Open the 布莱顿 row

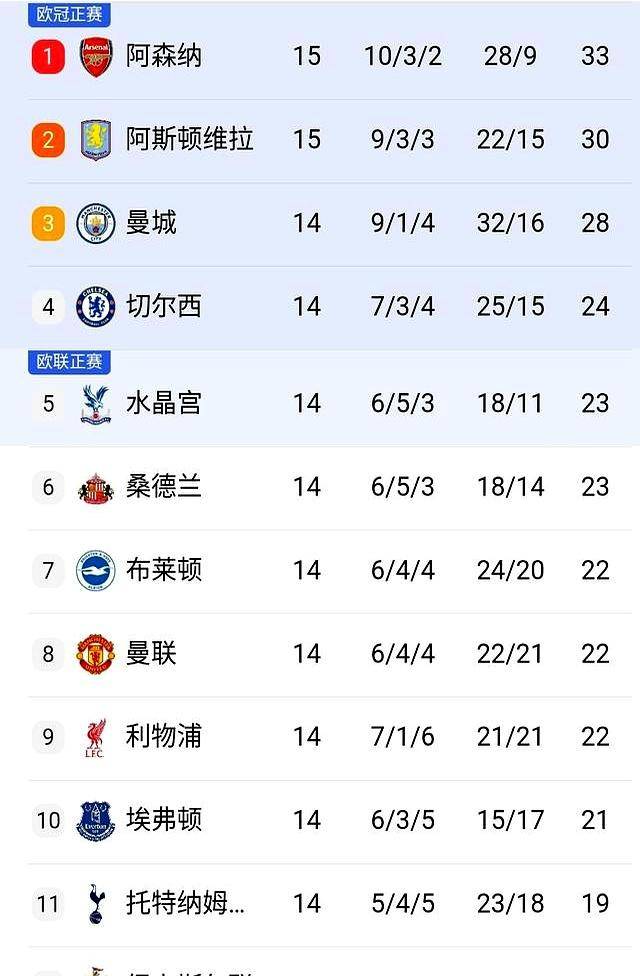164,570
